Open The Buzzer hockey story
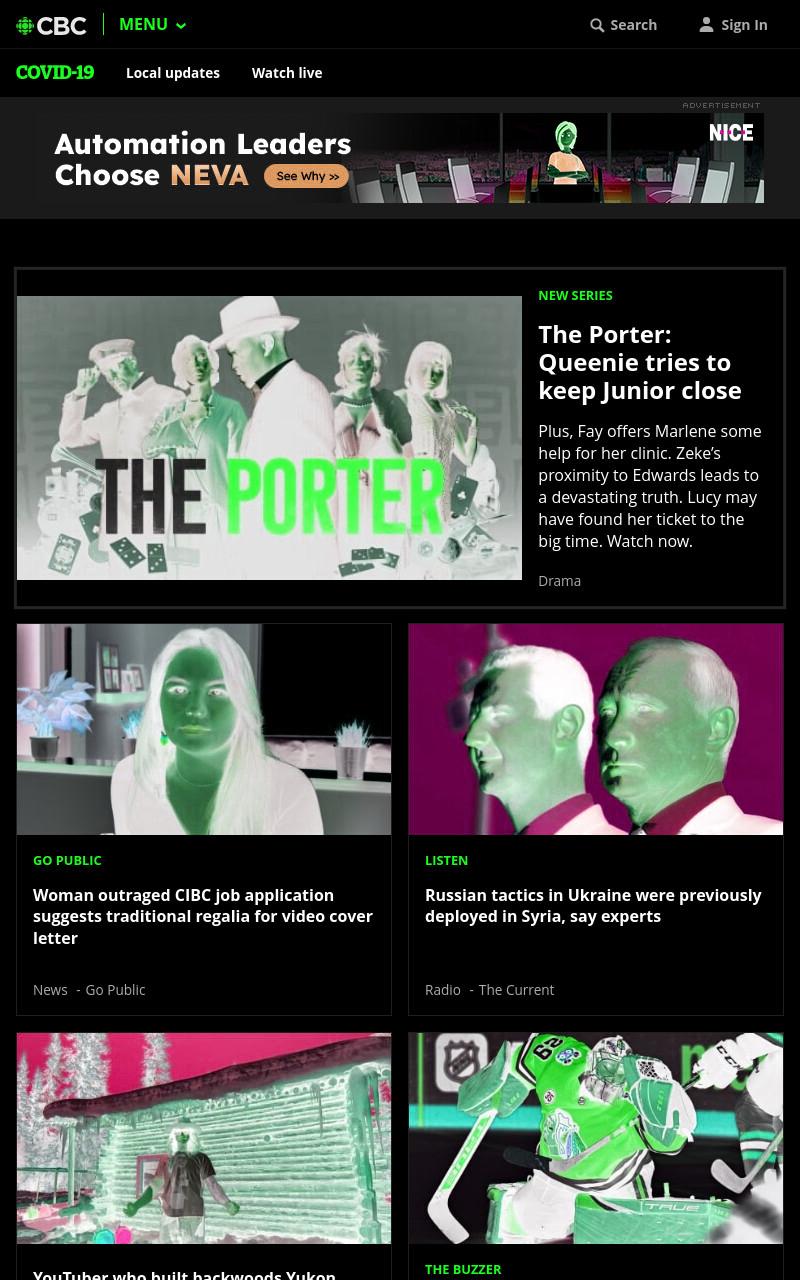The width and height of the screenshot is (800, 1280). [596, 1138]
